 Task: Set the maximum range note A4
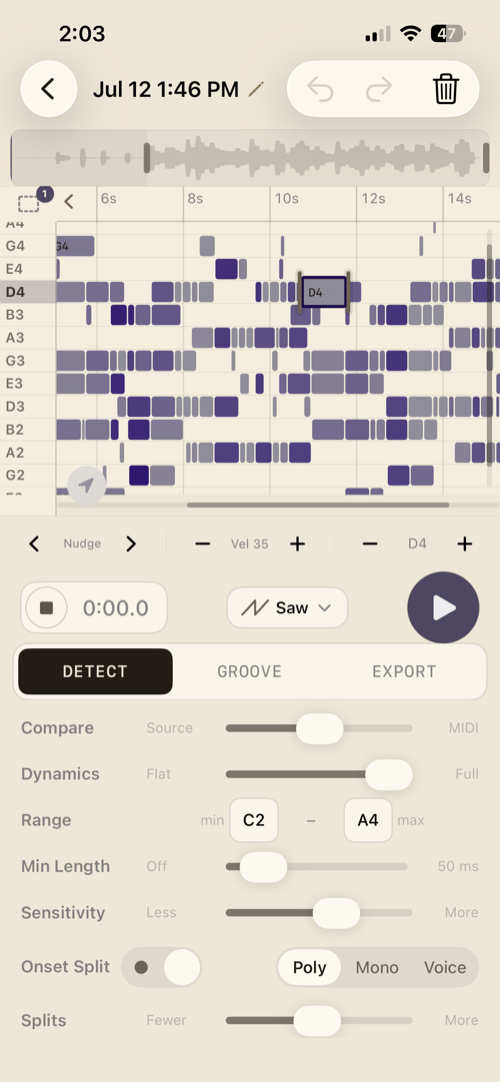(x=368, y=820)
